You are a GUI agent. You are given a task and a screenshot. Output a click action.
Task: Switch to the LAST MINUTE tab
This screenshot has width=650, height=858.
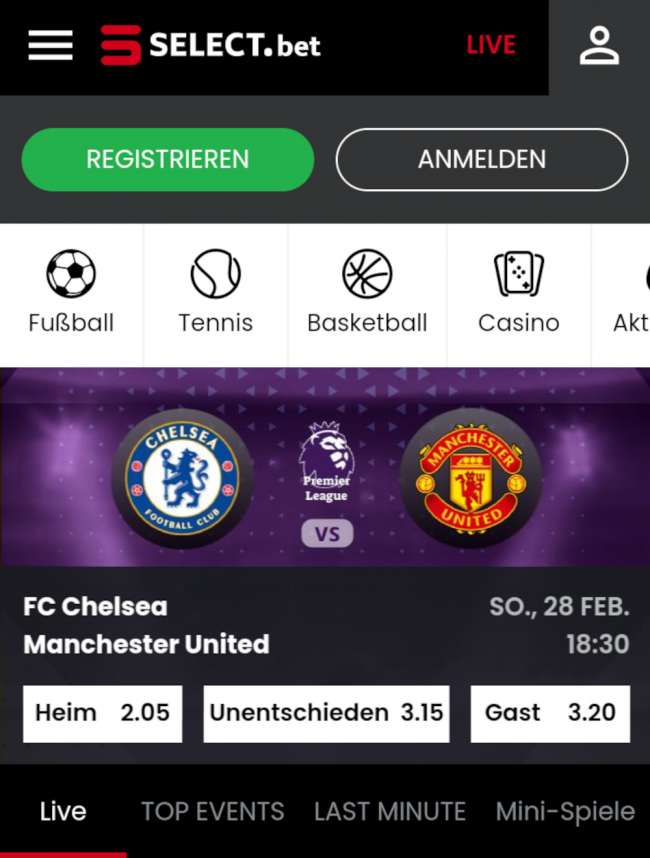pyautogui.click(x=390, y=811)
